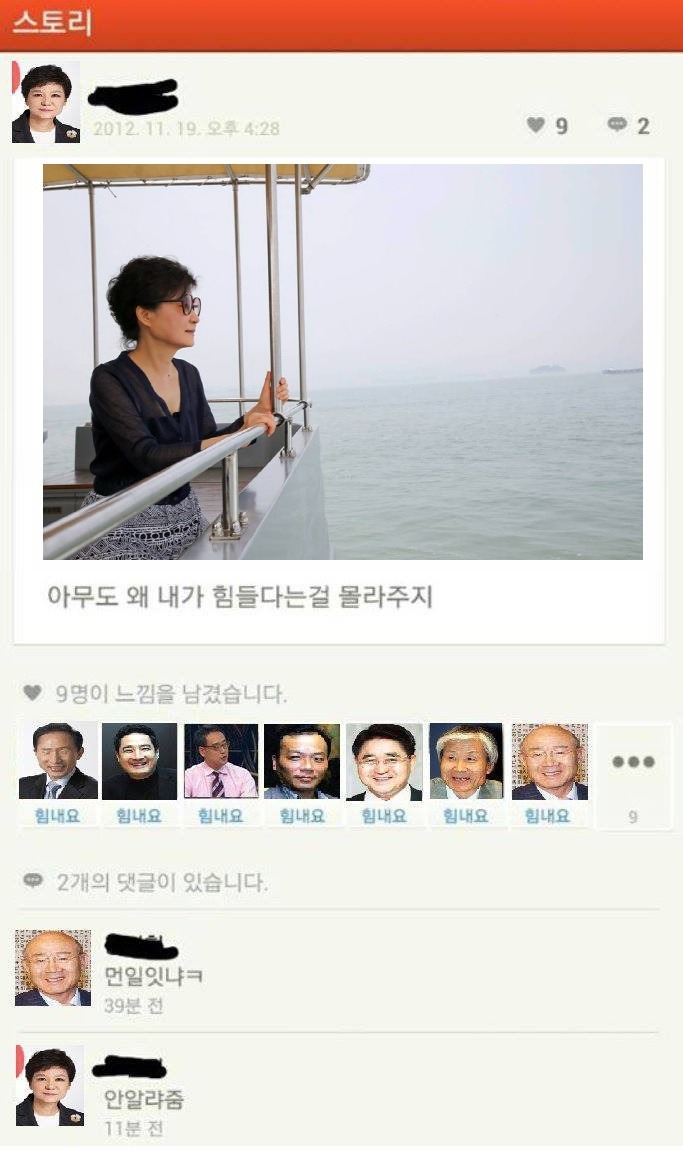Open the 힘내요 reactor in a black turtleneck
The image size is (683, 1154).
coord(139,762)
